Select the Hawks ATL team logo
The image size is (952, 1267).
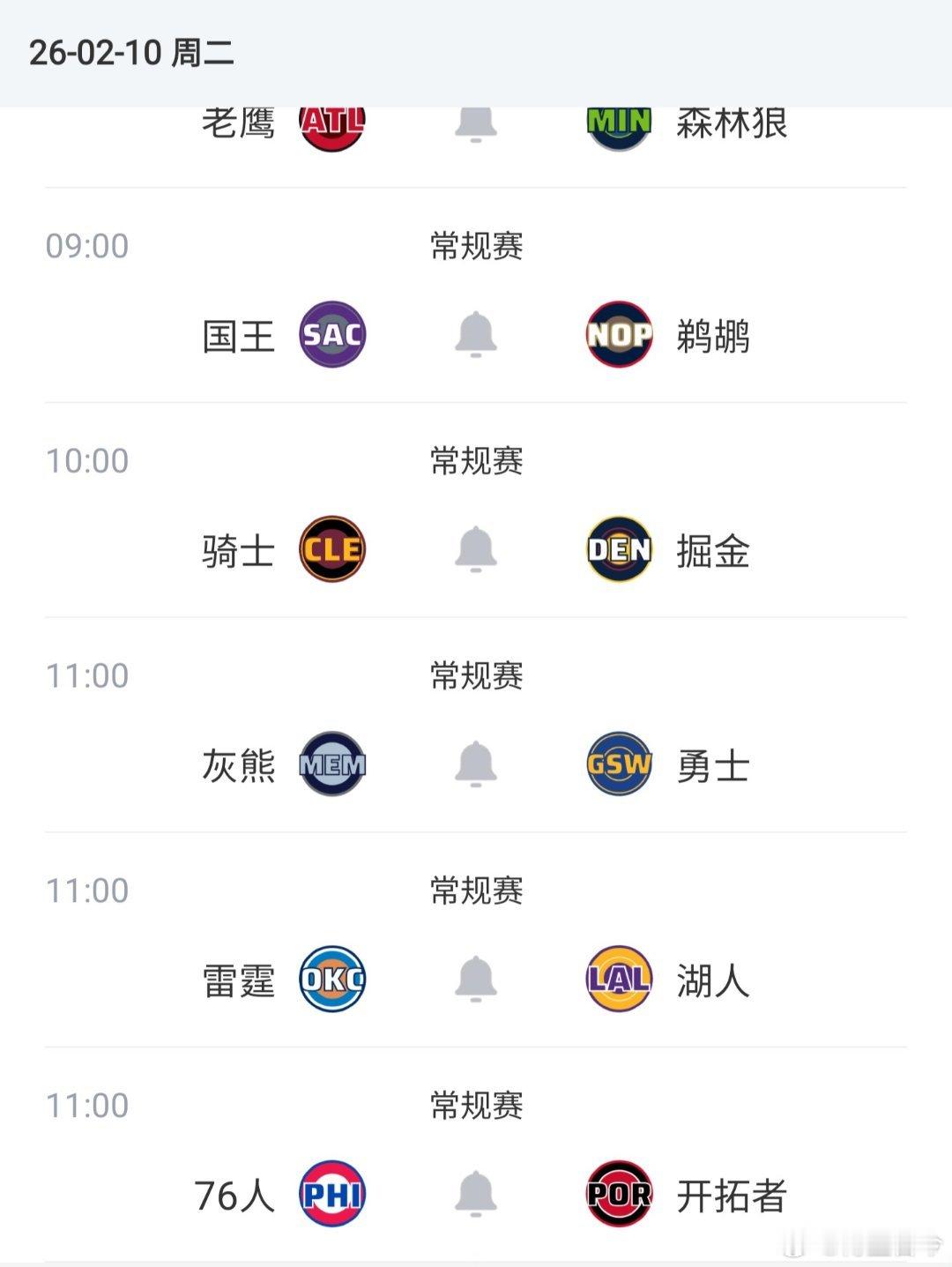pos(332,125)
